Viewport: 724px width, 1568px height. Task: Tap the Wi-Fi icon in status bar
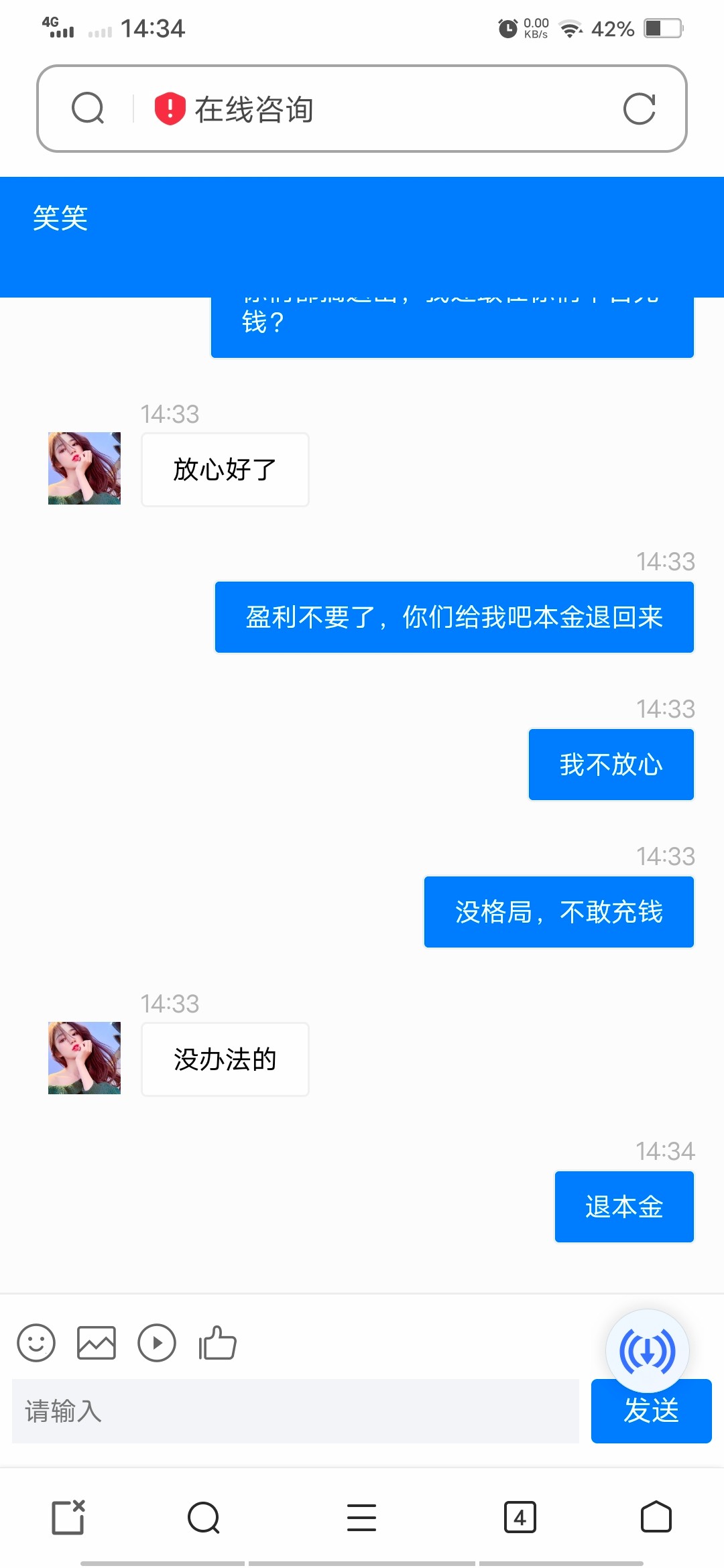pyautogui.click(x=568, y=28)
